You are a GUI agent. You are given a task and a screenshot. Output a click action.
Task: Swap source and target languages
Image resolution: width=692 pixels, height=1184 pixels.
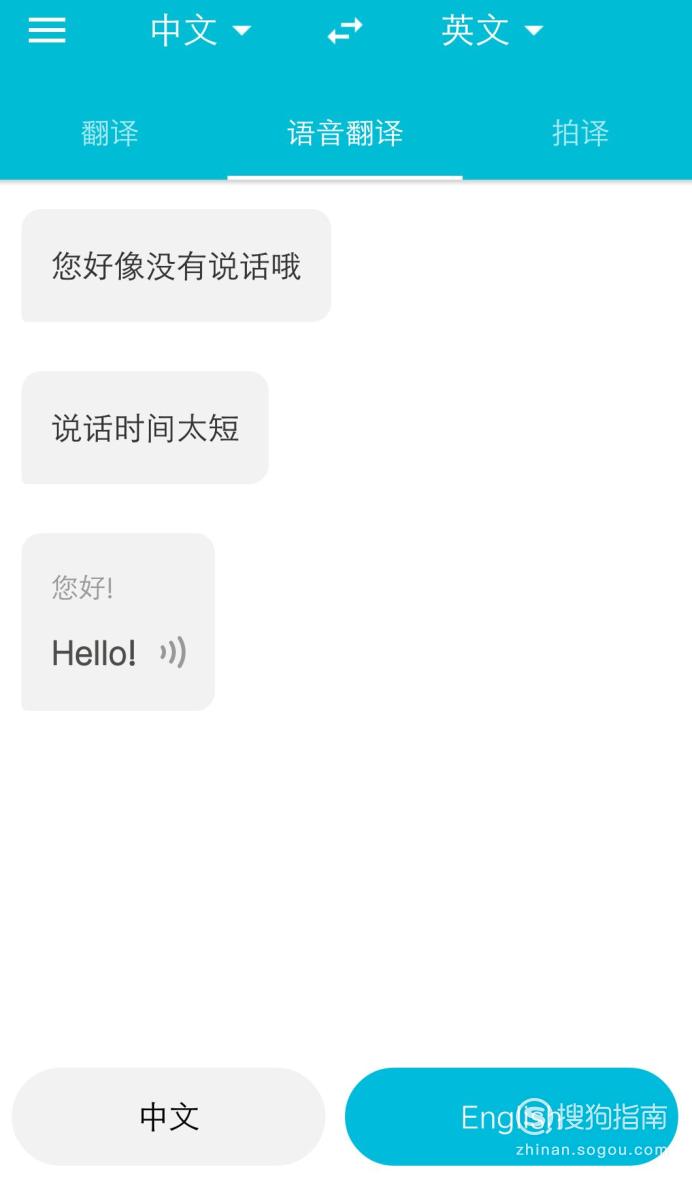point(345,31)
